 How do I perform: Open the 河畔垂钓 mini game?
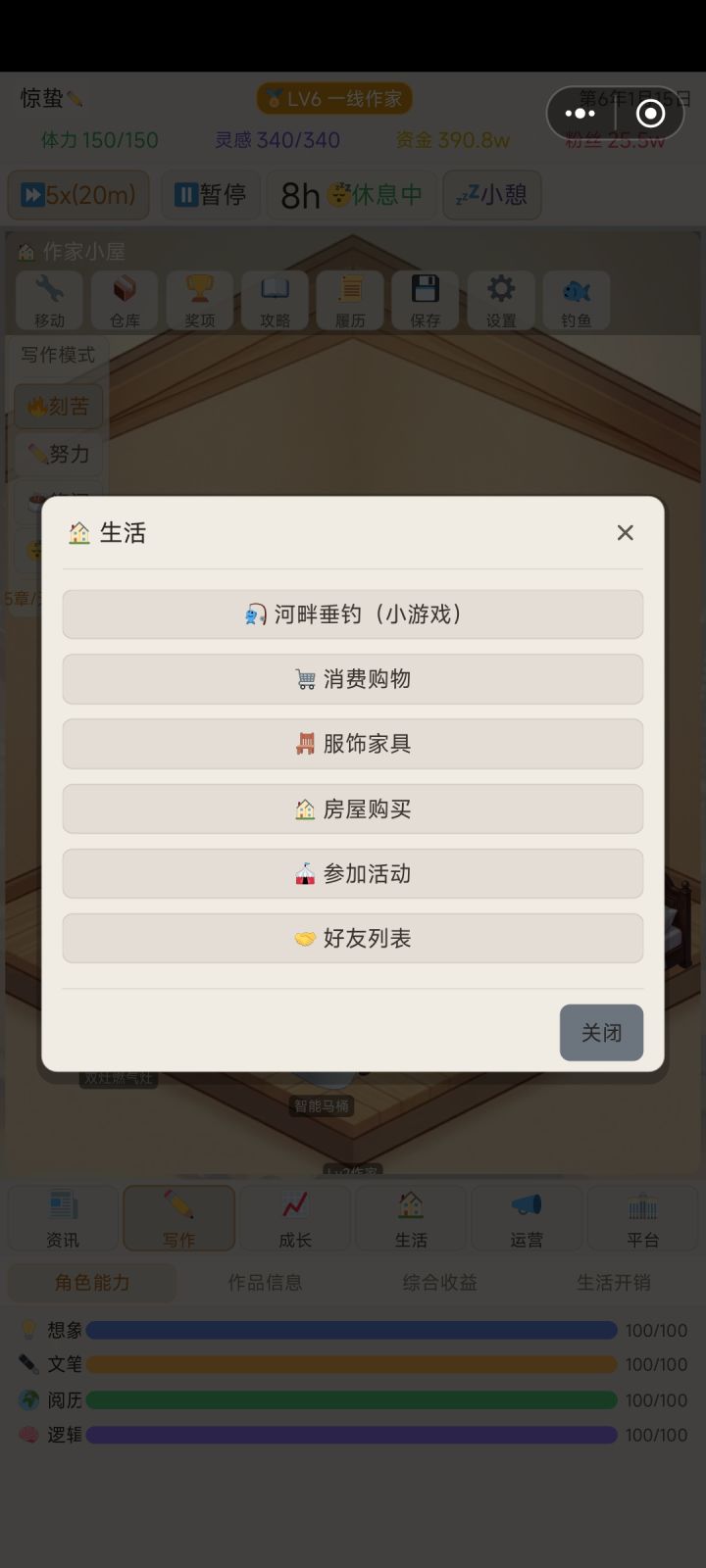click(352, 614)
